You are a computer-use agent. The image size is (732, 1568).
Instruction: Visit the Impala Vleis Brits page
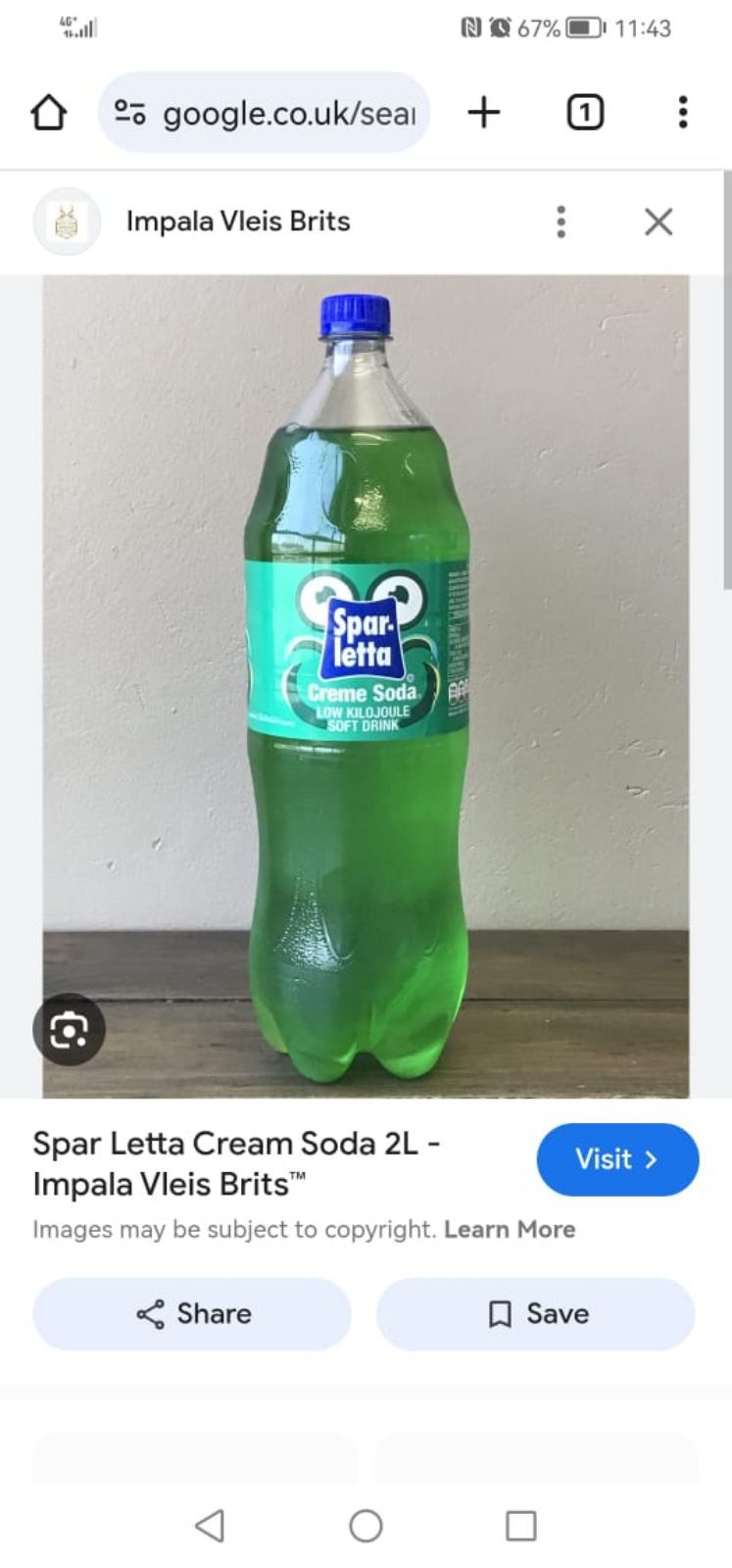click(617, 1159)
